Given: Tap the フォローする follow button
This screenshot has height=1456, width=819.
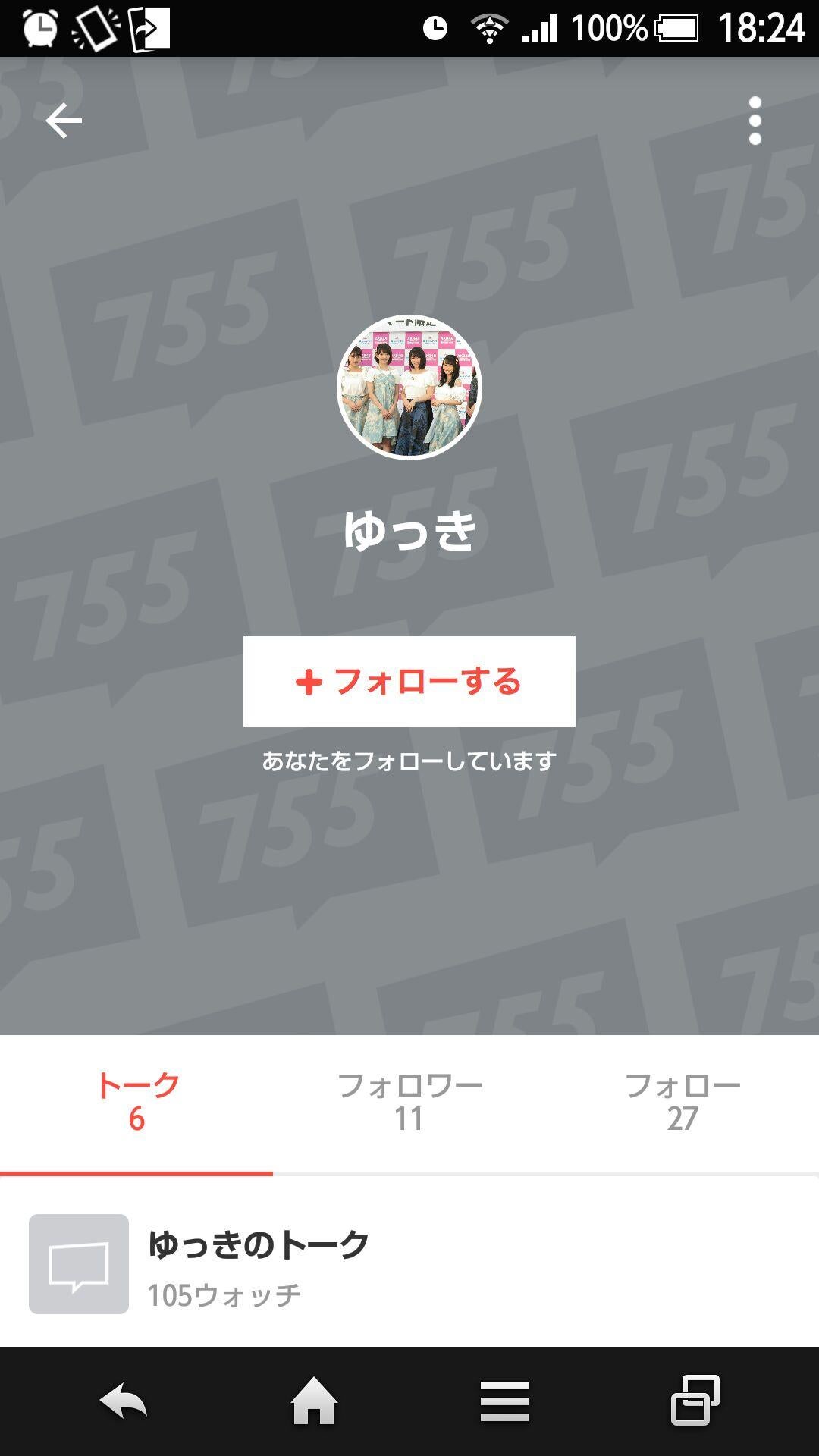Looking at the screenshot, I should click(x=409, y=681).
